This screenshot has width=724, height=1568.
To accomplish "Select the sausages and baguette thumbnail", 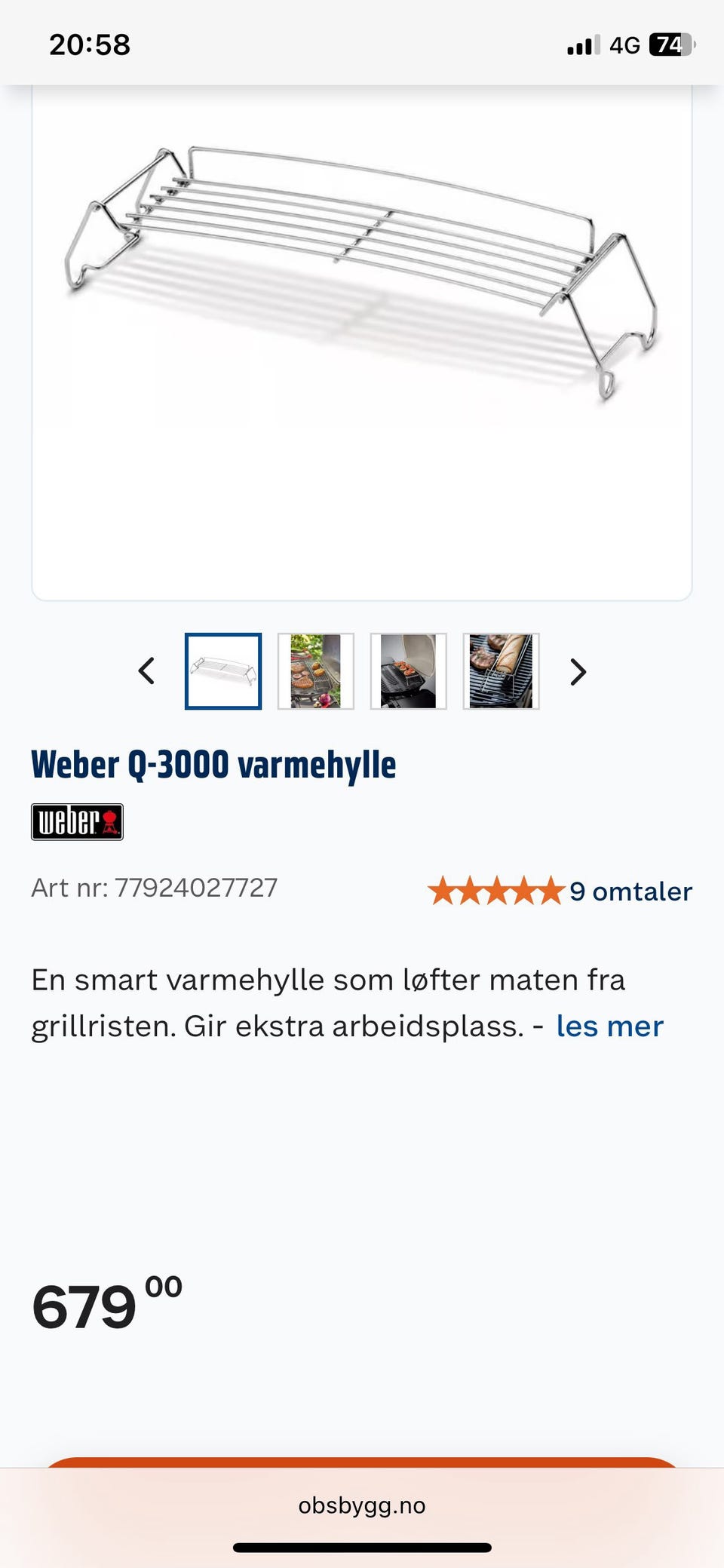I will 502,671.
